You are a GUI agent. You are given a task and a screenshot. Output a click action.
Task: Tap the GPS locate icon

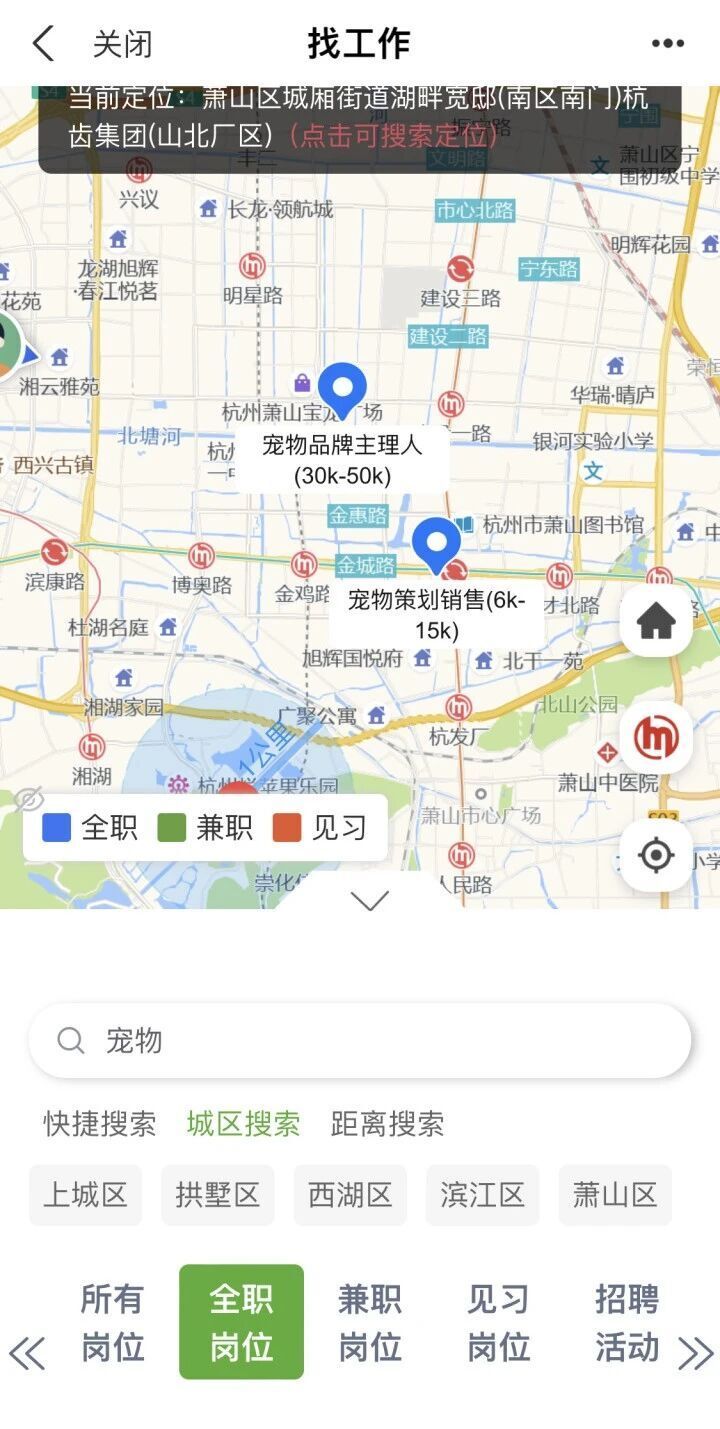pyautogui.click(x=656, y=856)
